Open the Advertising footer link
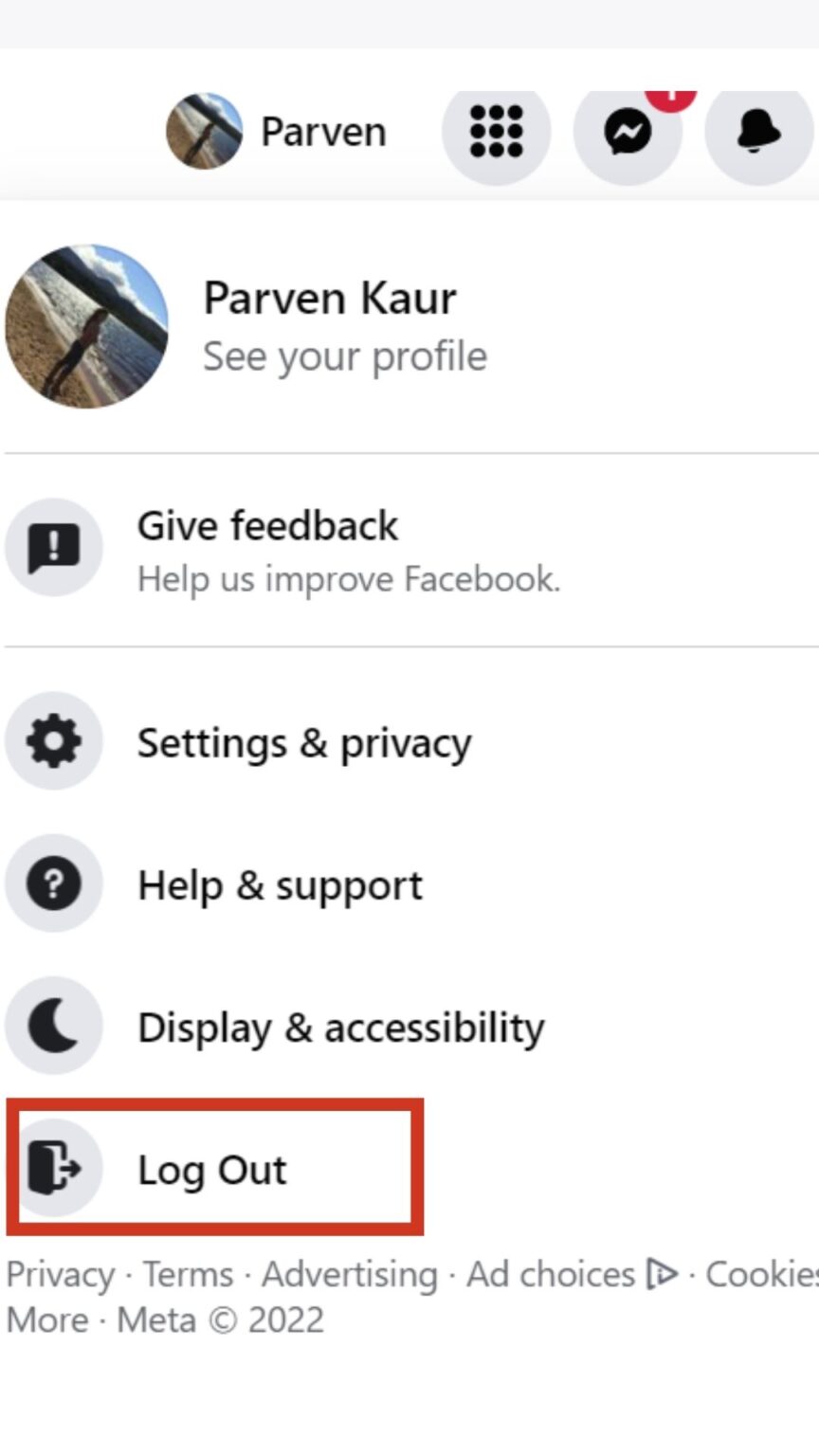The width and height of the screenshot is (819, 1456). click(350, 1275)
